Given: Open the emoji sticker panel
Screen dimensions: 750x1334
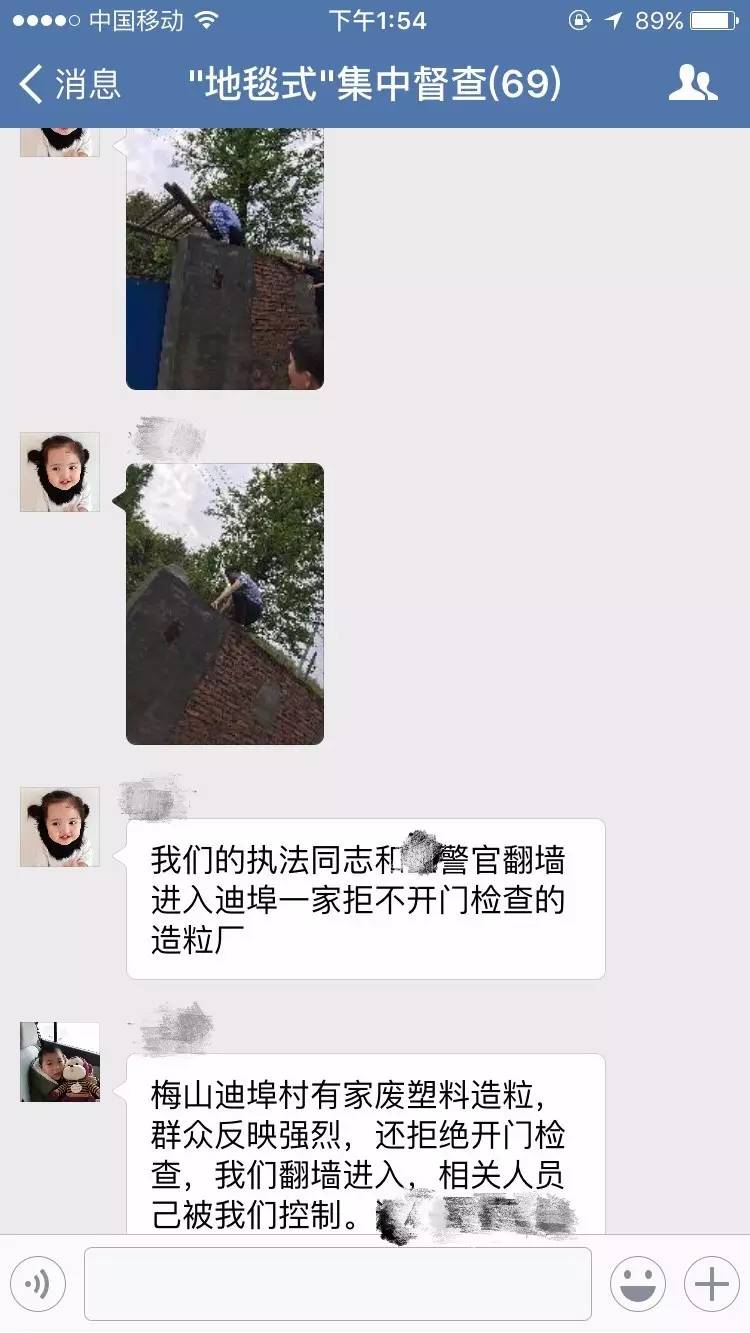Looking at the screenshot, I should pos(637,1284).
